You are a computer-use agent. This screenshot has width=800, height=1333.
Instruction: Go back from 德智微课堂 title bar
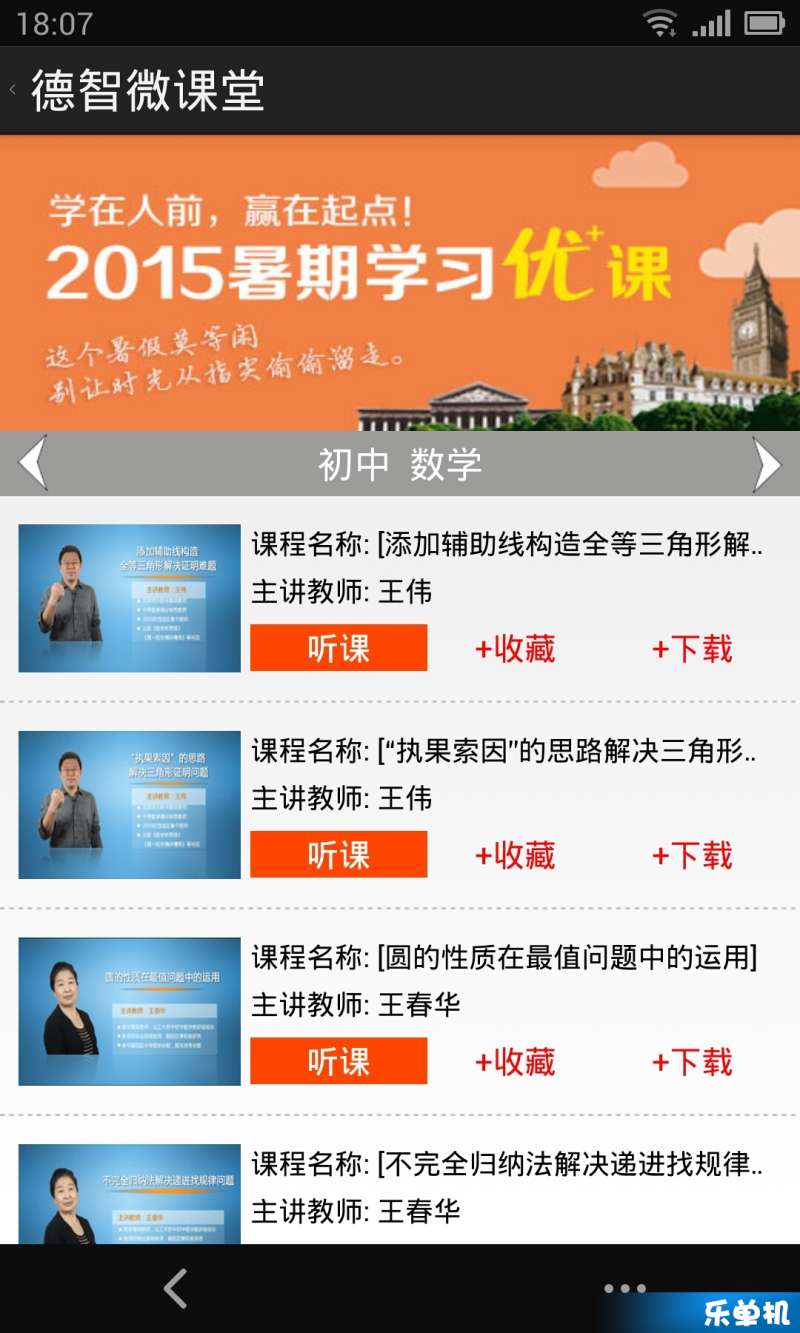(14, 90)
